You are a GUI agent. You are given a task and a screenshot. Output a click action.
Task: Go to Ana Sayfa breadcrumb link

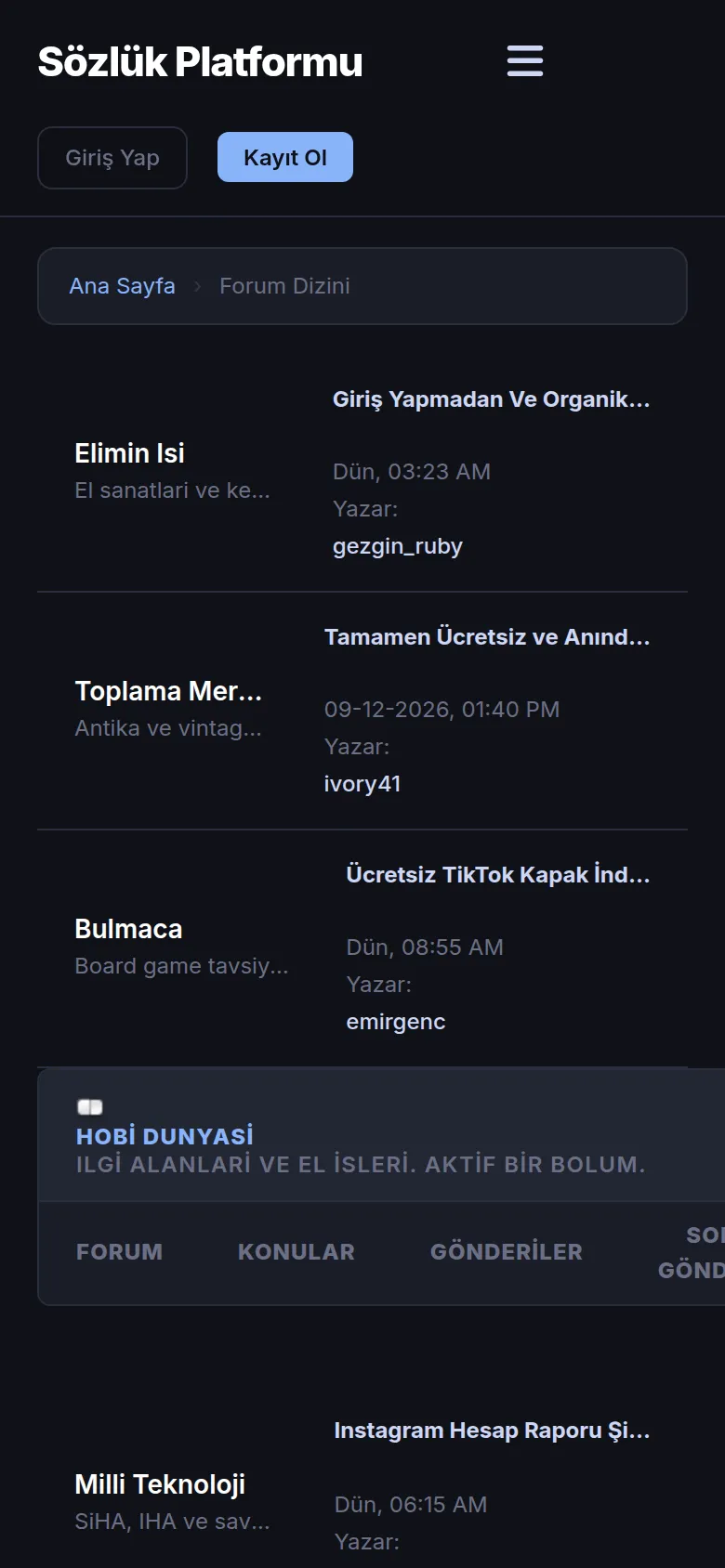[122, 286]
